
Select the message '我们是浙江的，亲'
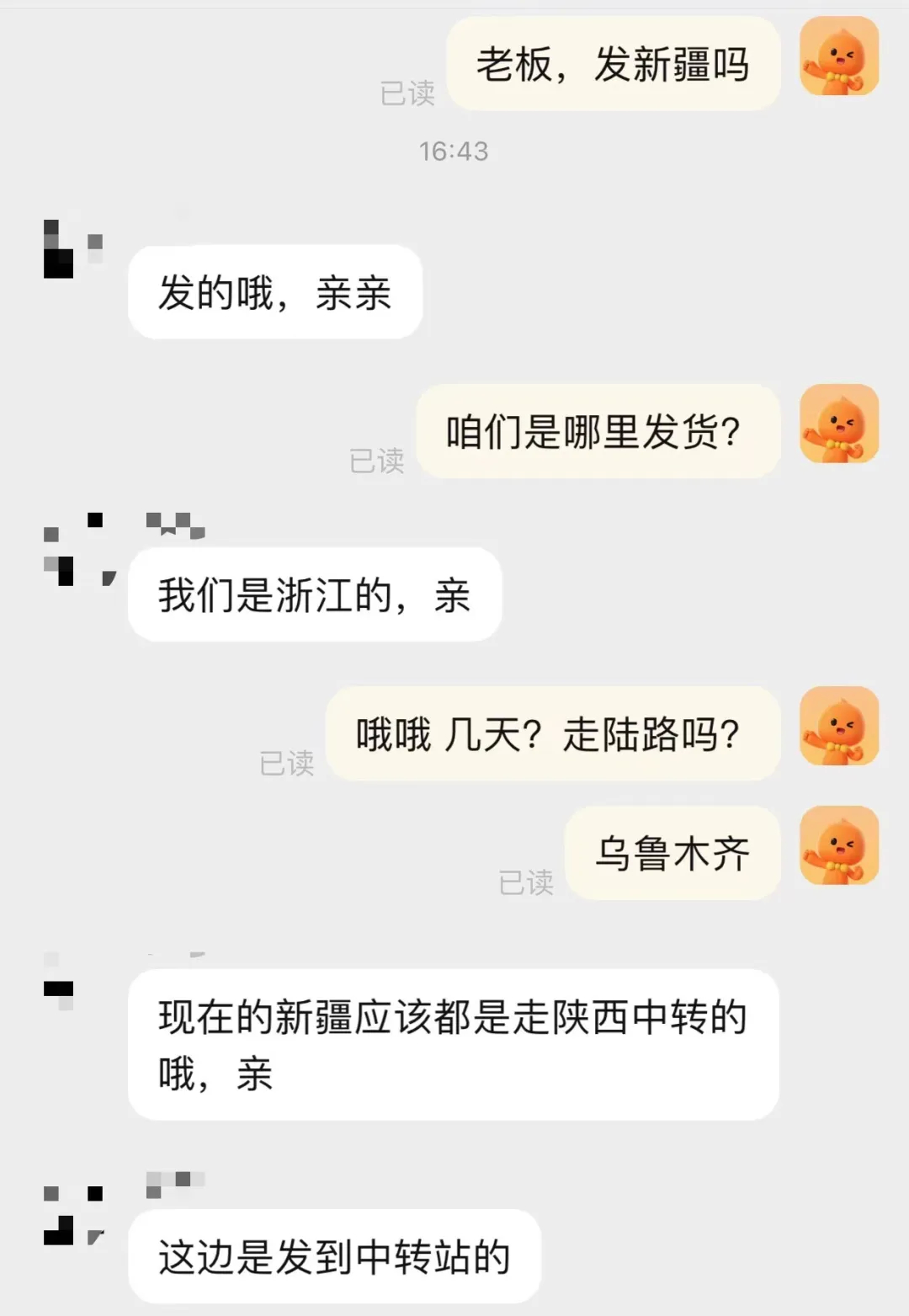point(314,594)
